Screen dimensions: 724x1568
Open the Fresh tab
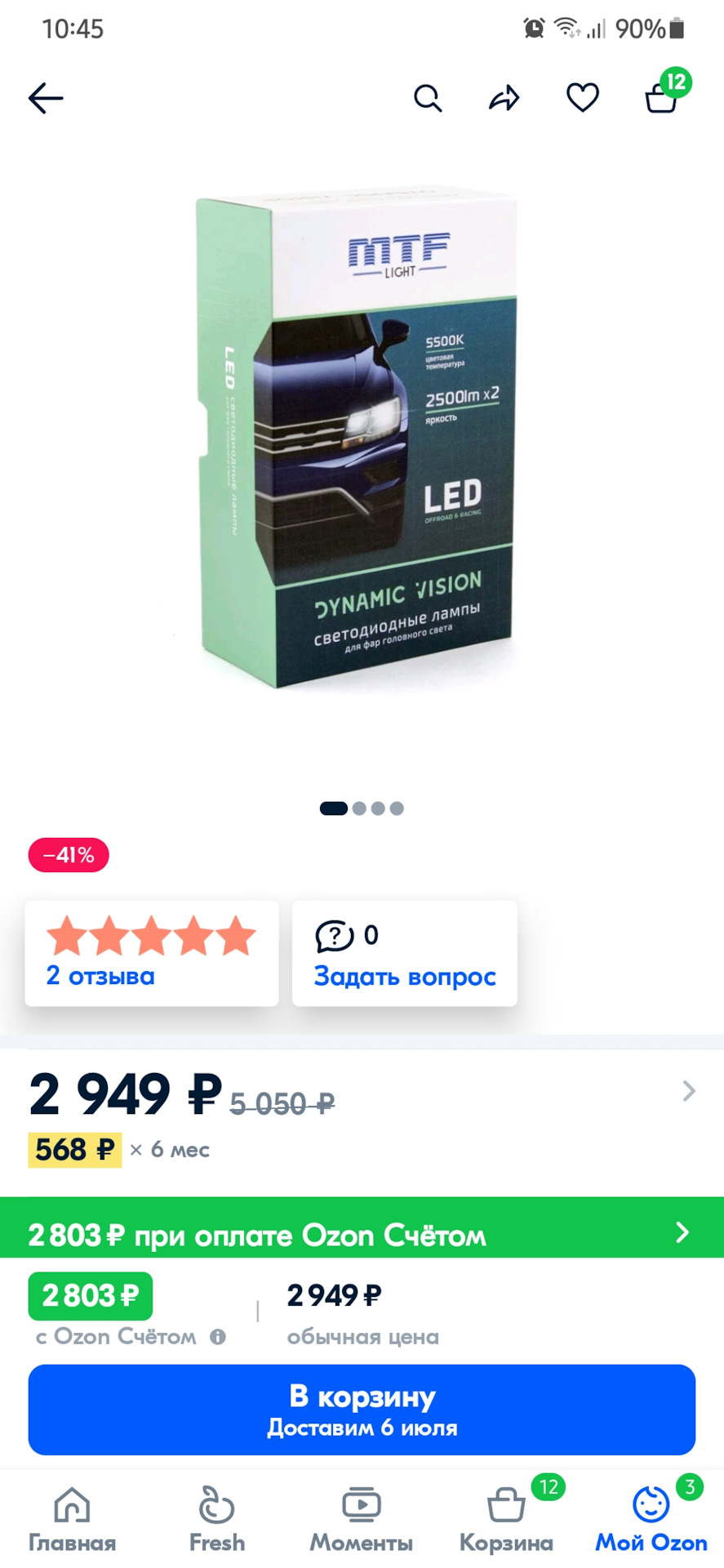(216, 1519)
